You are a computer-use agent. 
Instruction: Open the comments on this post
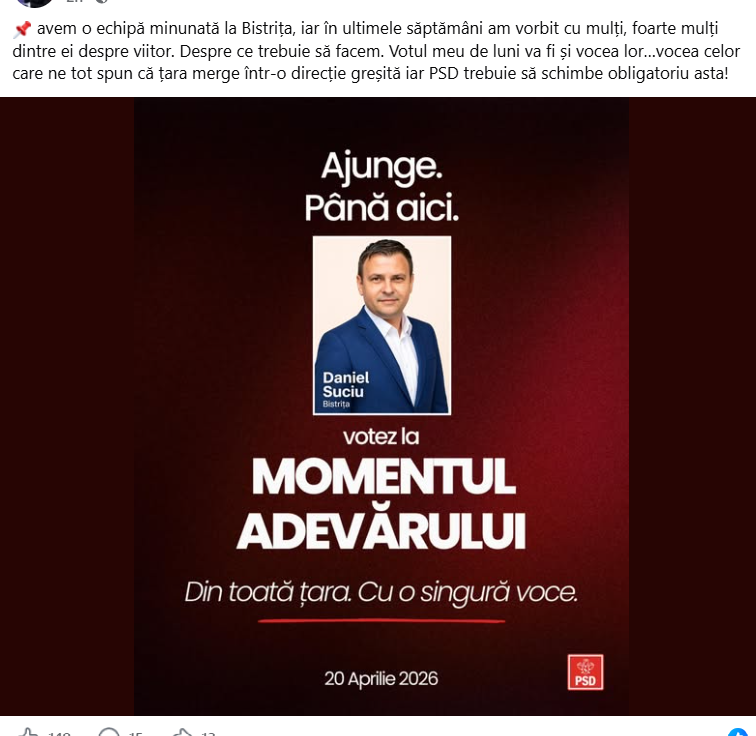point(109,733)
